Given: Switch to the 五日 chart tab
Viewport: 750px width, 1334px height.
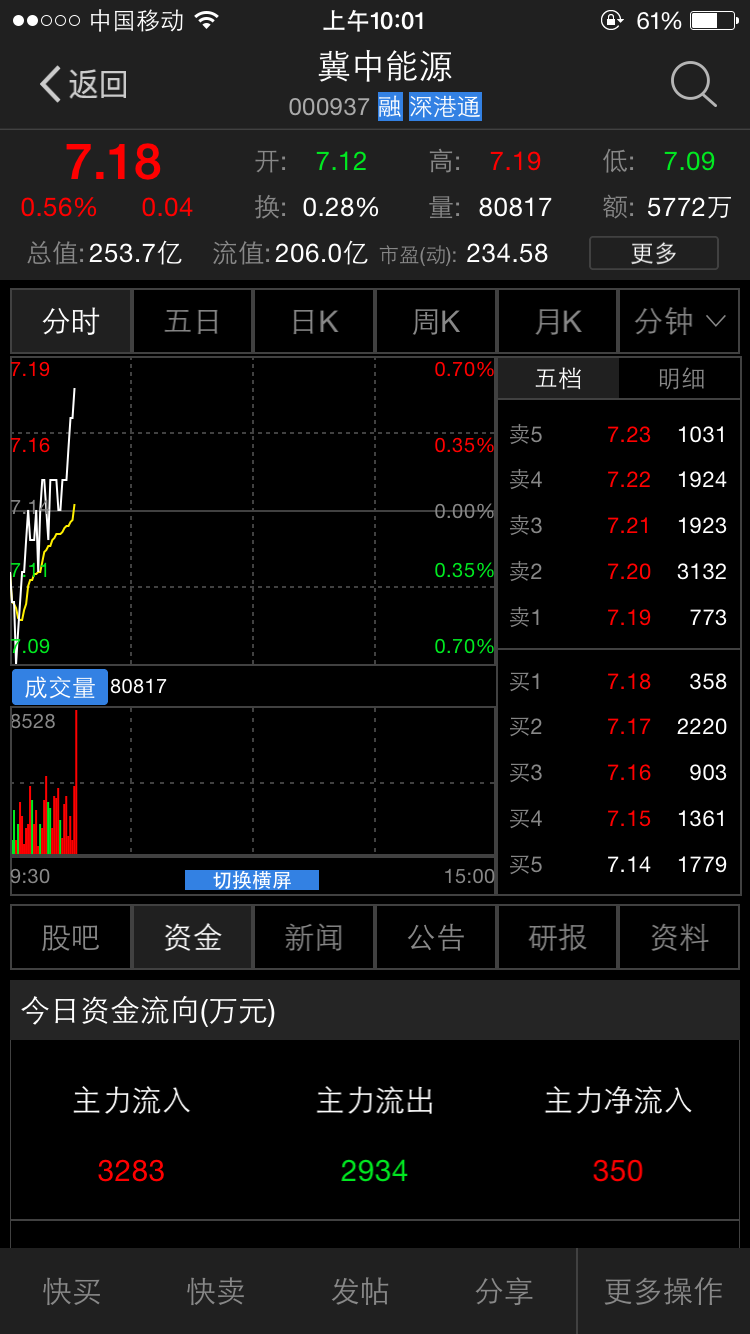Looking at the screenshot, I should 192,322.
